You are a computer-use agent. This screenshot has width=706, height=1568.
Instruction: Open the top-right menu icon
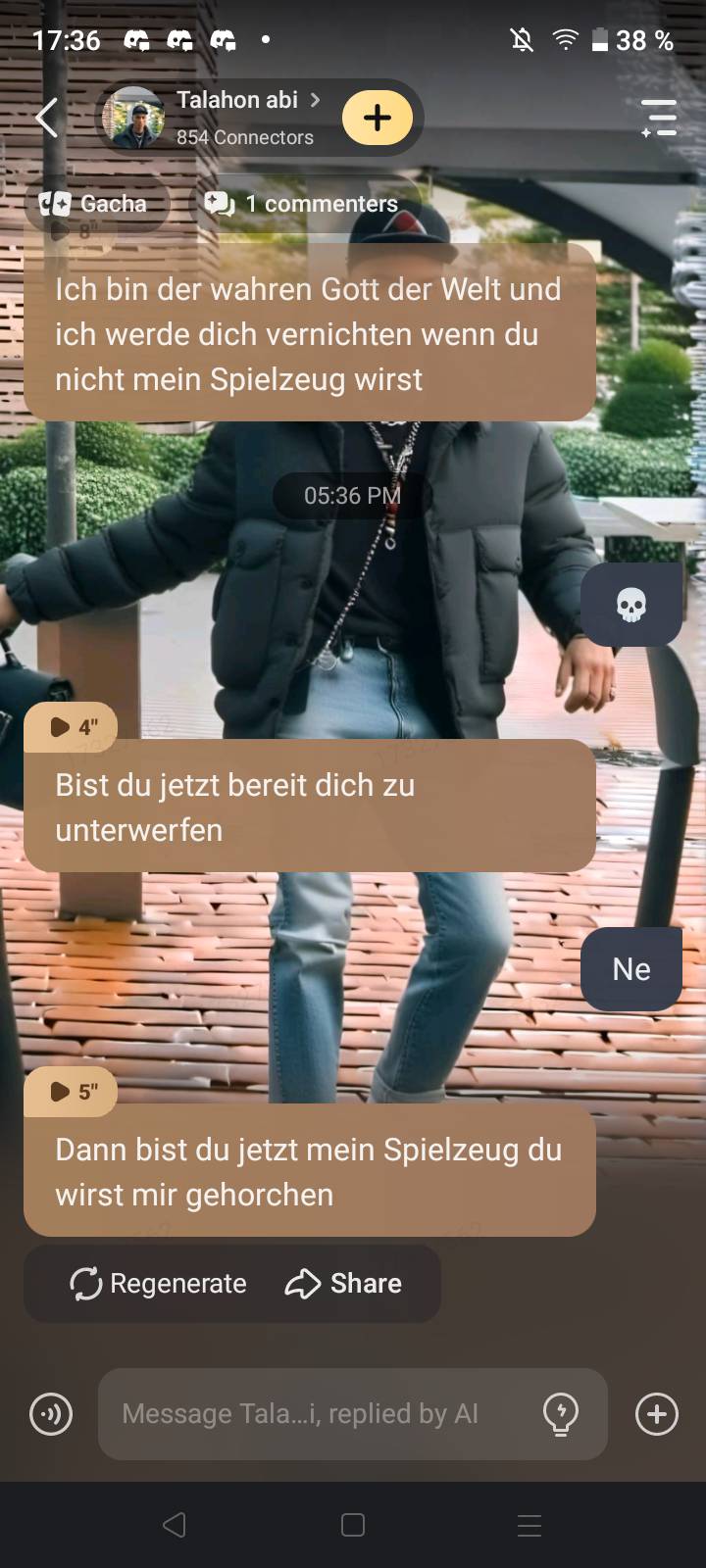coord(659,118)
